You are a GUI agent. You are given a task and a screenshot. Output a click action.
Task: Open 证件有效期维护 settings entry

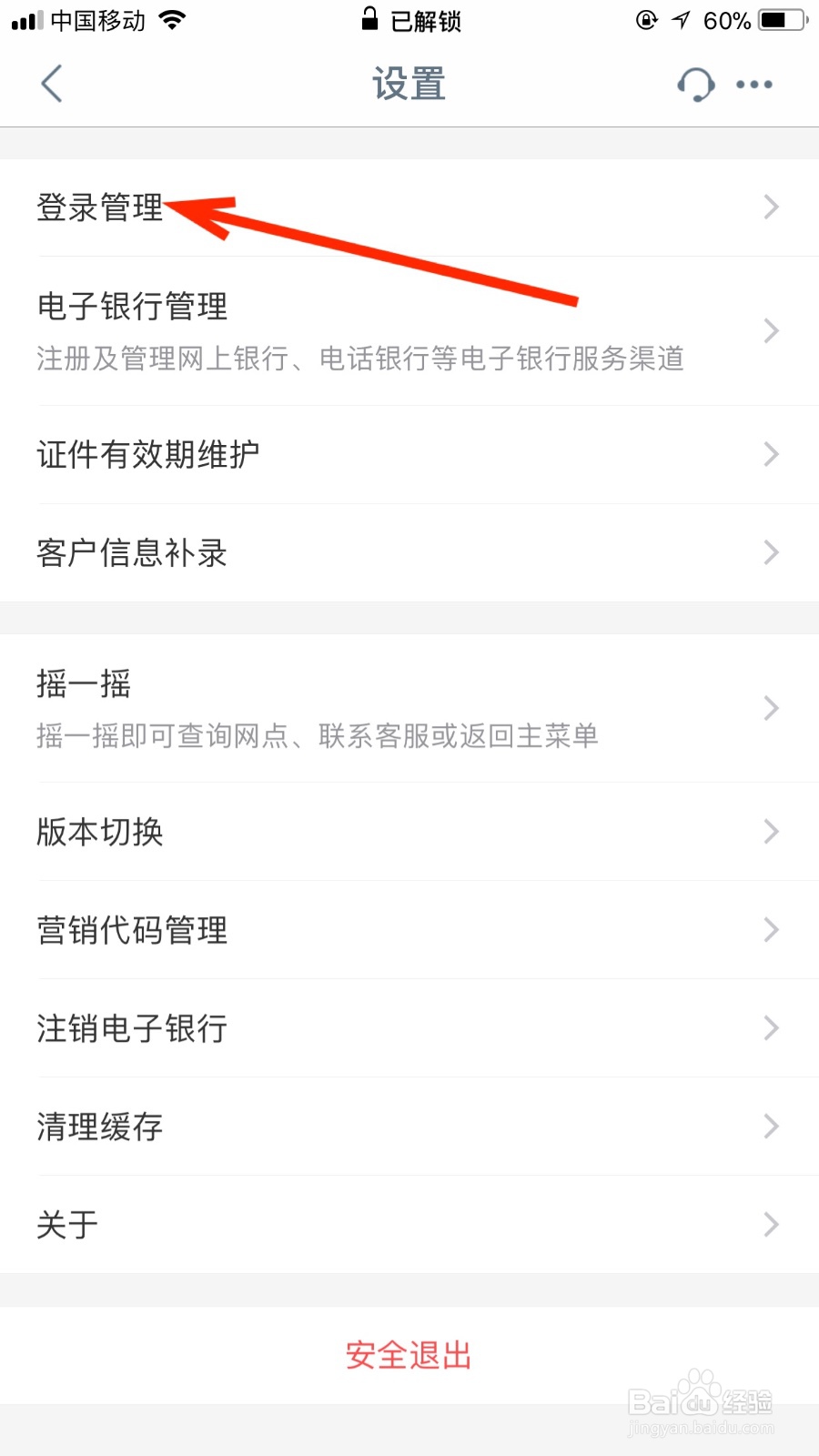[147, 454]
